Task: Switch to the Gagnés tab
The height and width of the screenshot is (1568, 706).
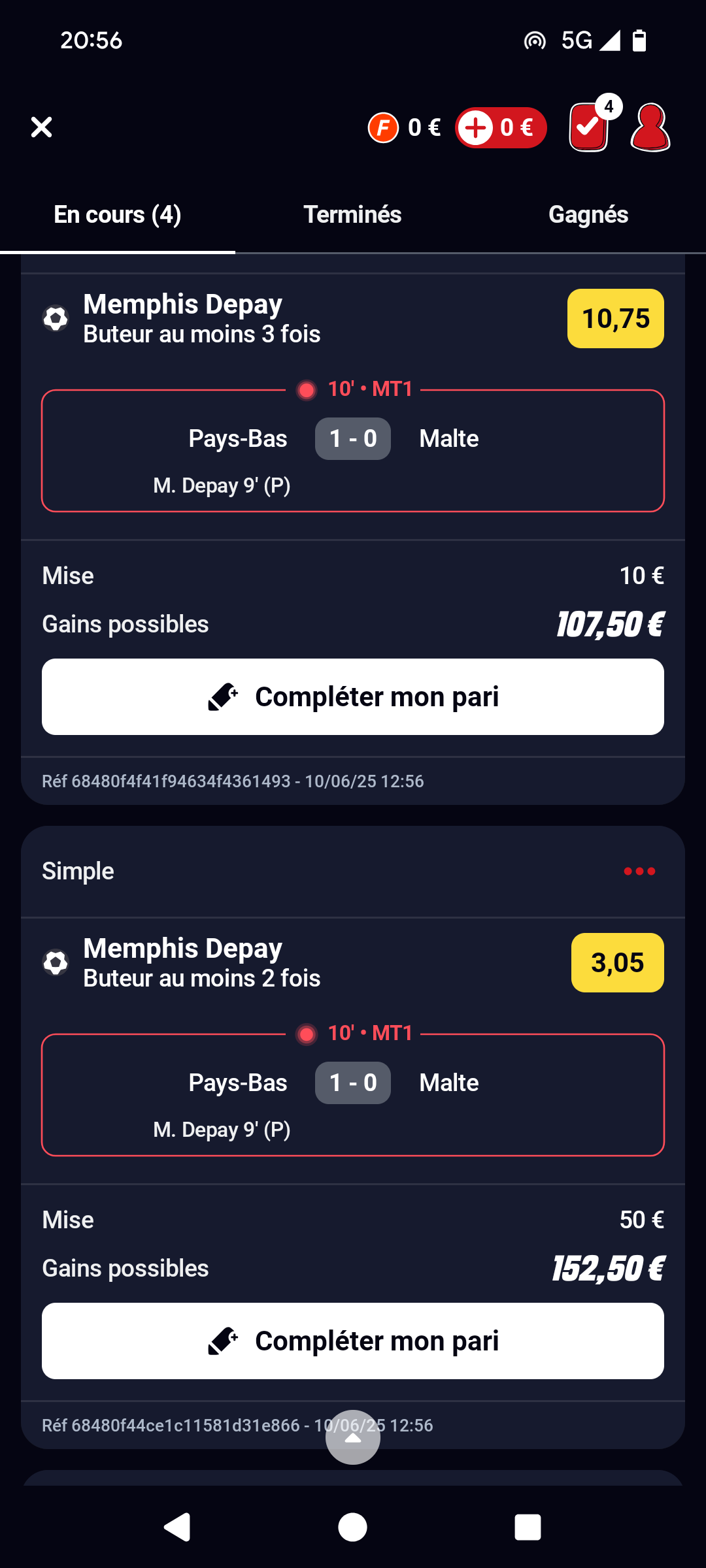Action: tap(588, 215)
